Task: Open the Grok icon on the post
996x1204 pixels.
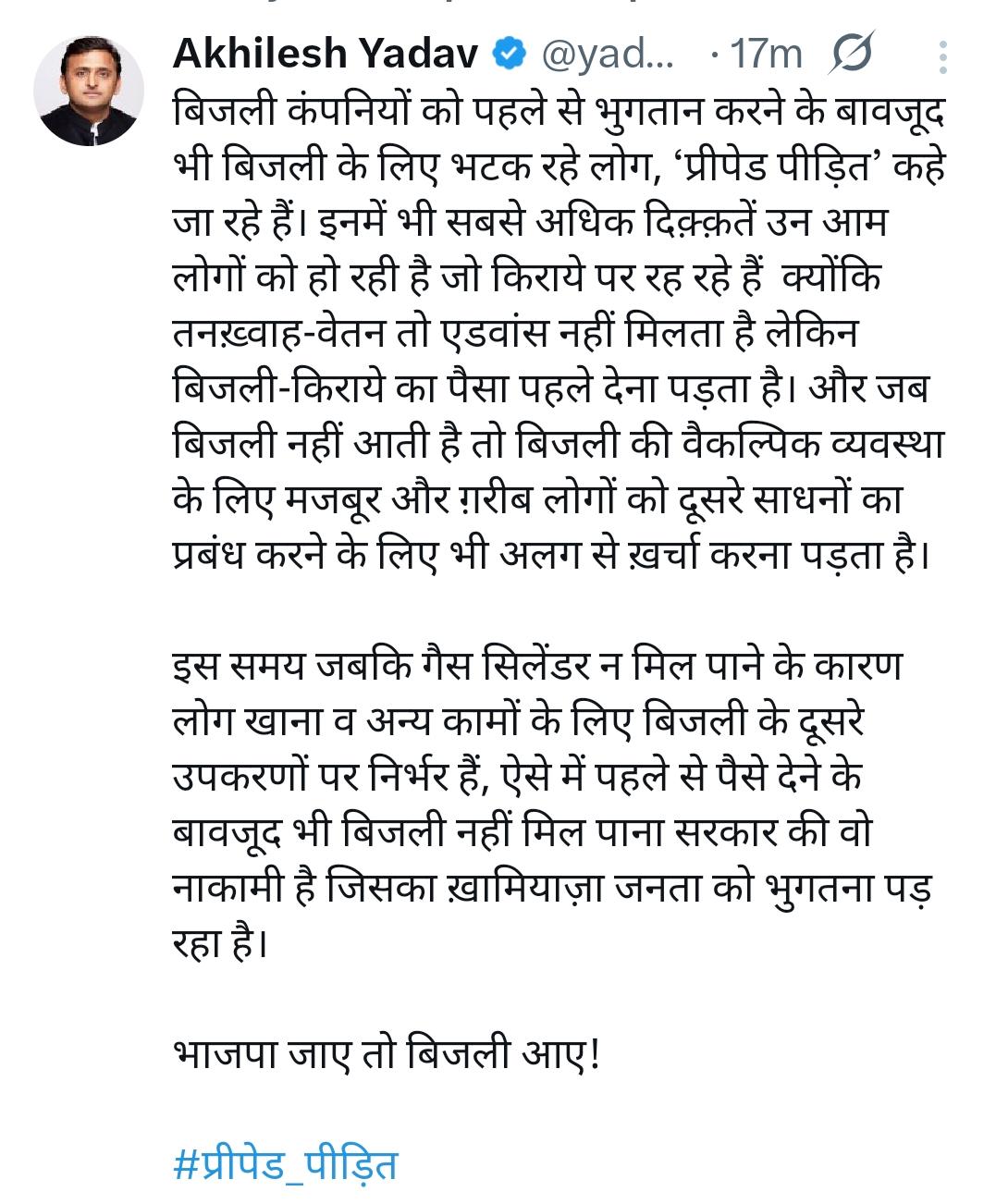Action: coord(851,54)
